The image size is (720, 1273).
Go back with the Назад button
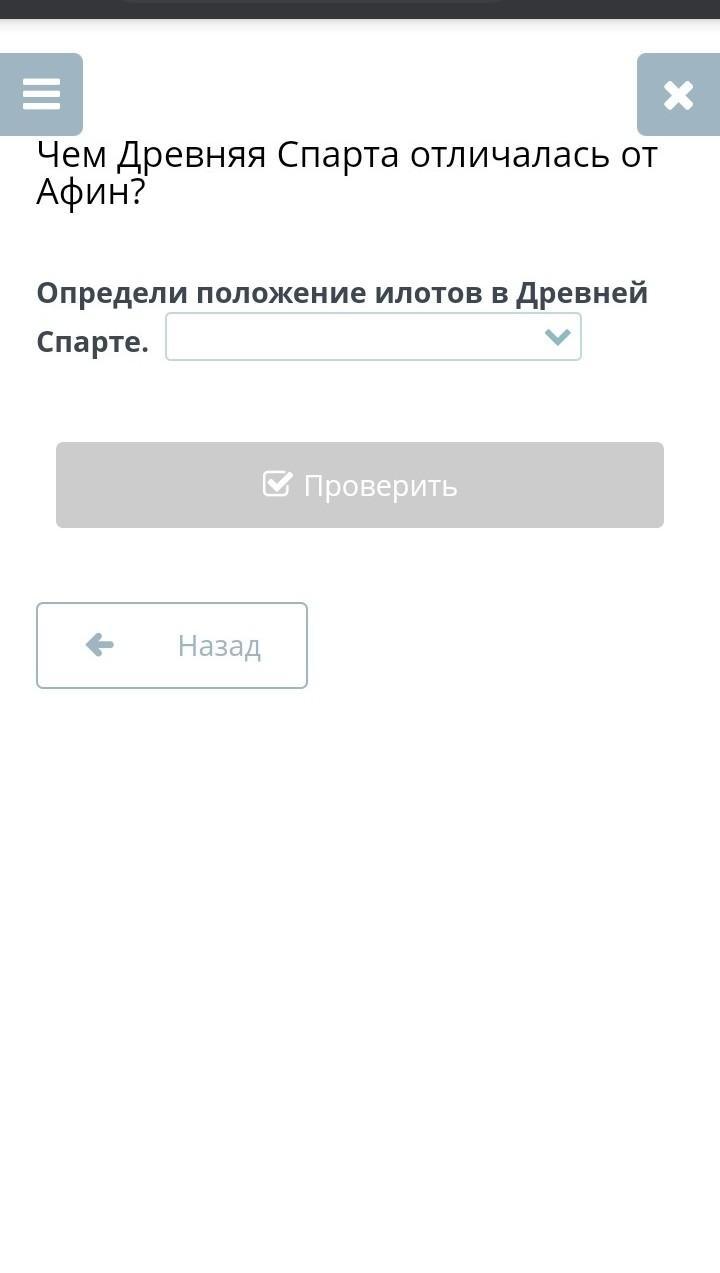point(172,645)
